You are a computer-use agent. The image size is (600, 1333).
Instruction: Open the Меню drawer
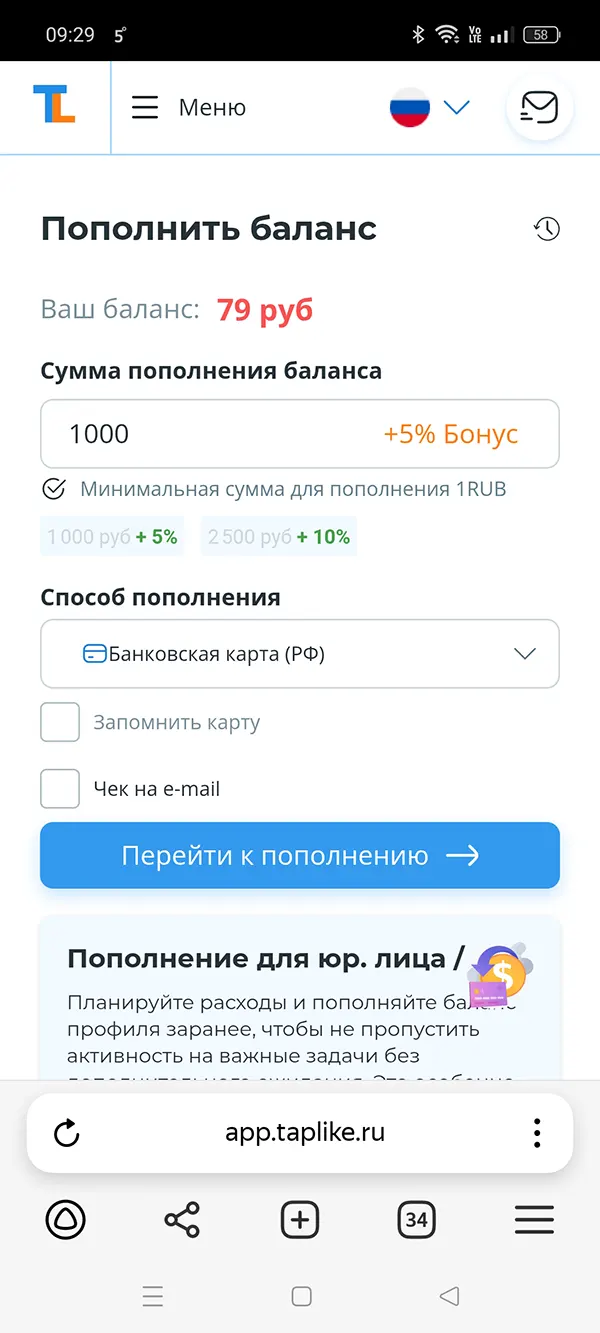(189, 108)
